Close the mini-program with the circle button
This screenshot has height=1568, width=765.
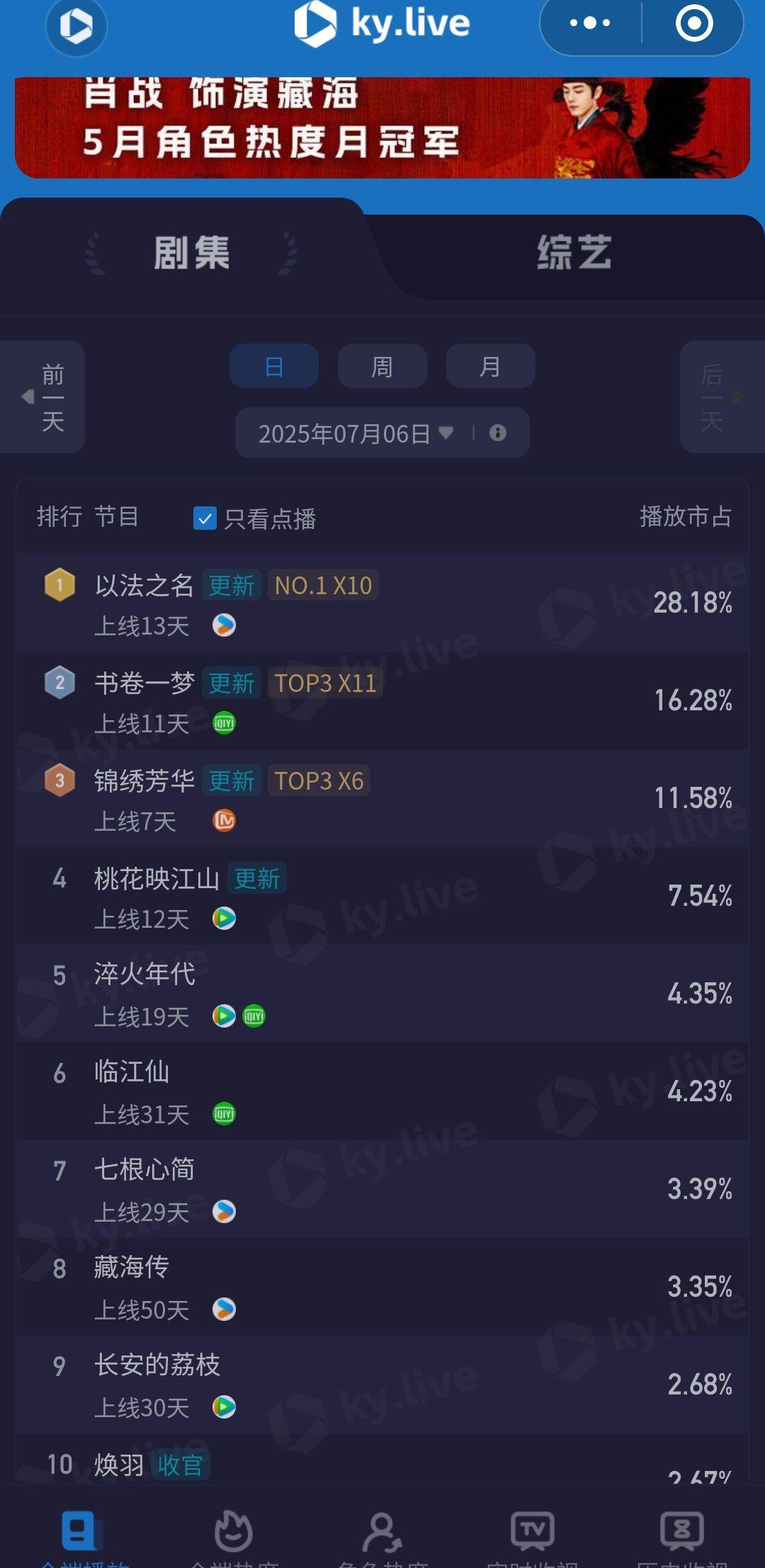693,23
